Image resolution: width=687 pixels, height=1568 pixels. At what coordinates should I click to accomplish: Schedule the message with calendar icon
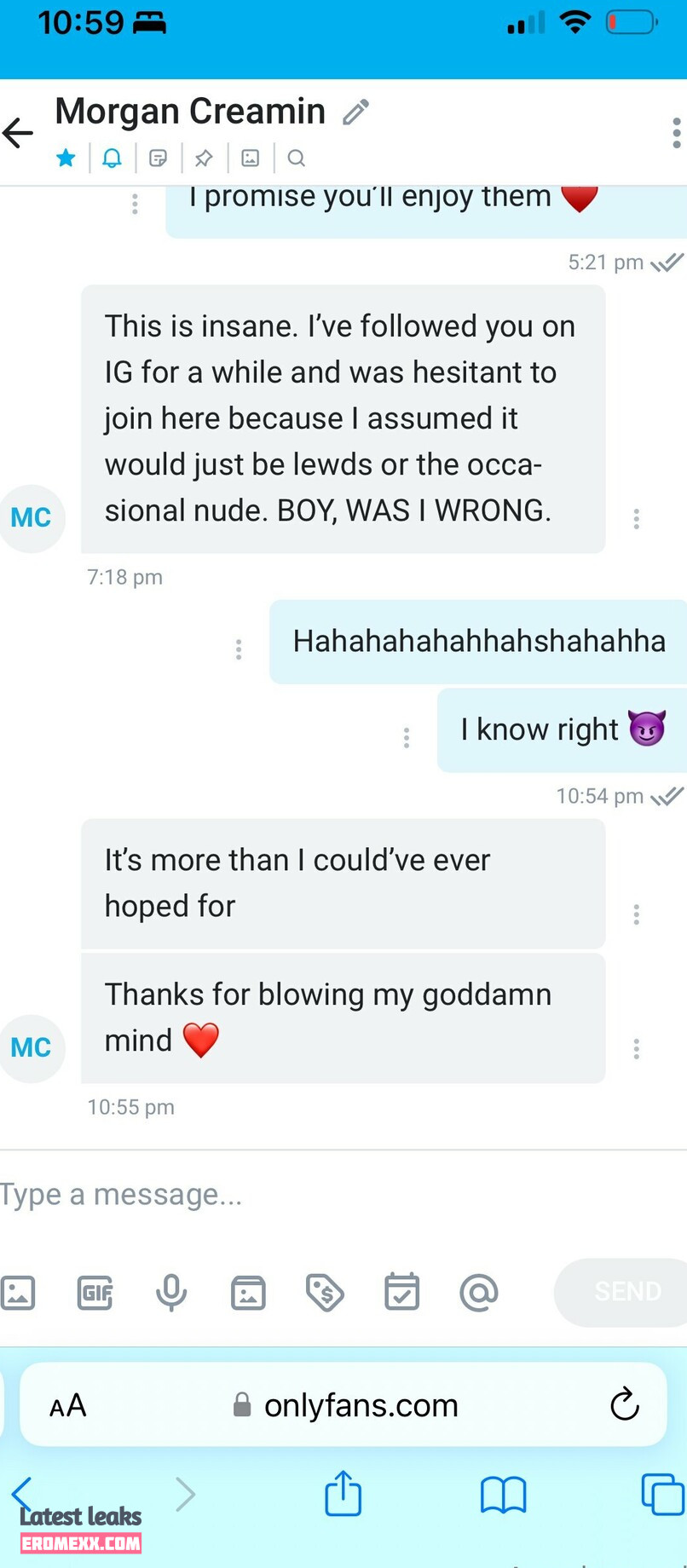[x=401, y=1293]
